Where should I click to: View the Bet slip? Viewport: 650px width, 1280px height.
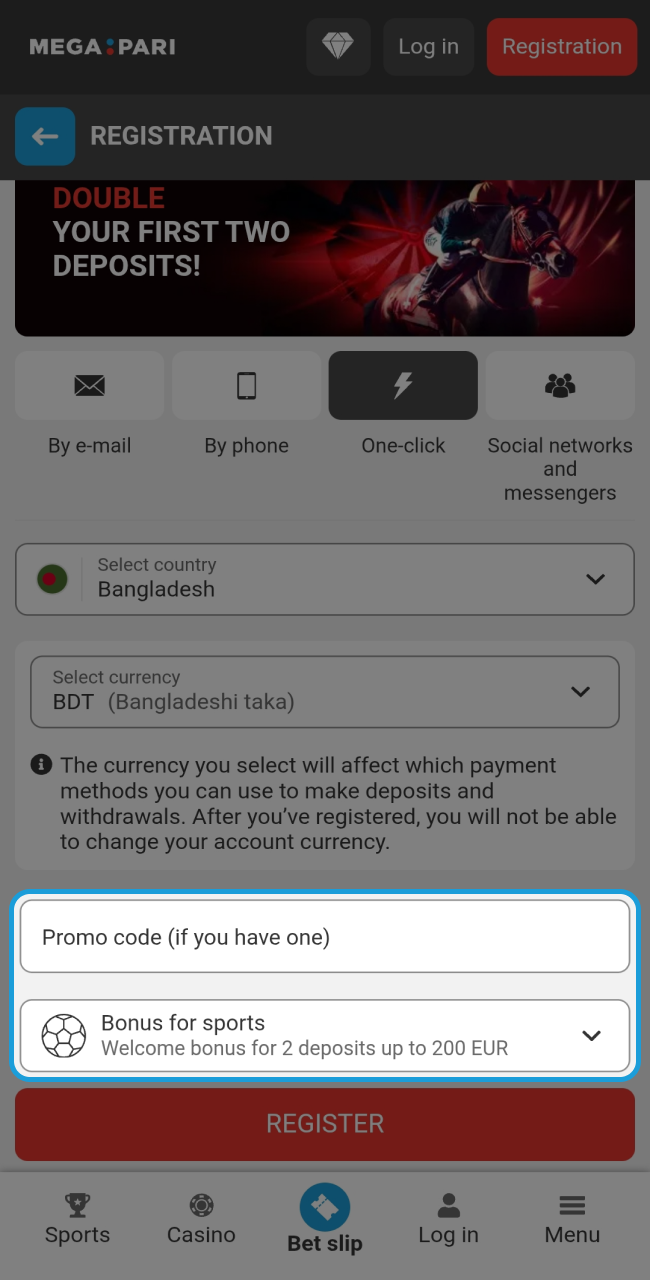coord(325,1219)
